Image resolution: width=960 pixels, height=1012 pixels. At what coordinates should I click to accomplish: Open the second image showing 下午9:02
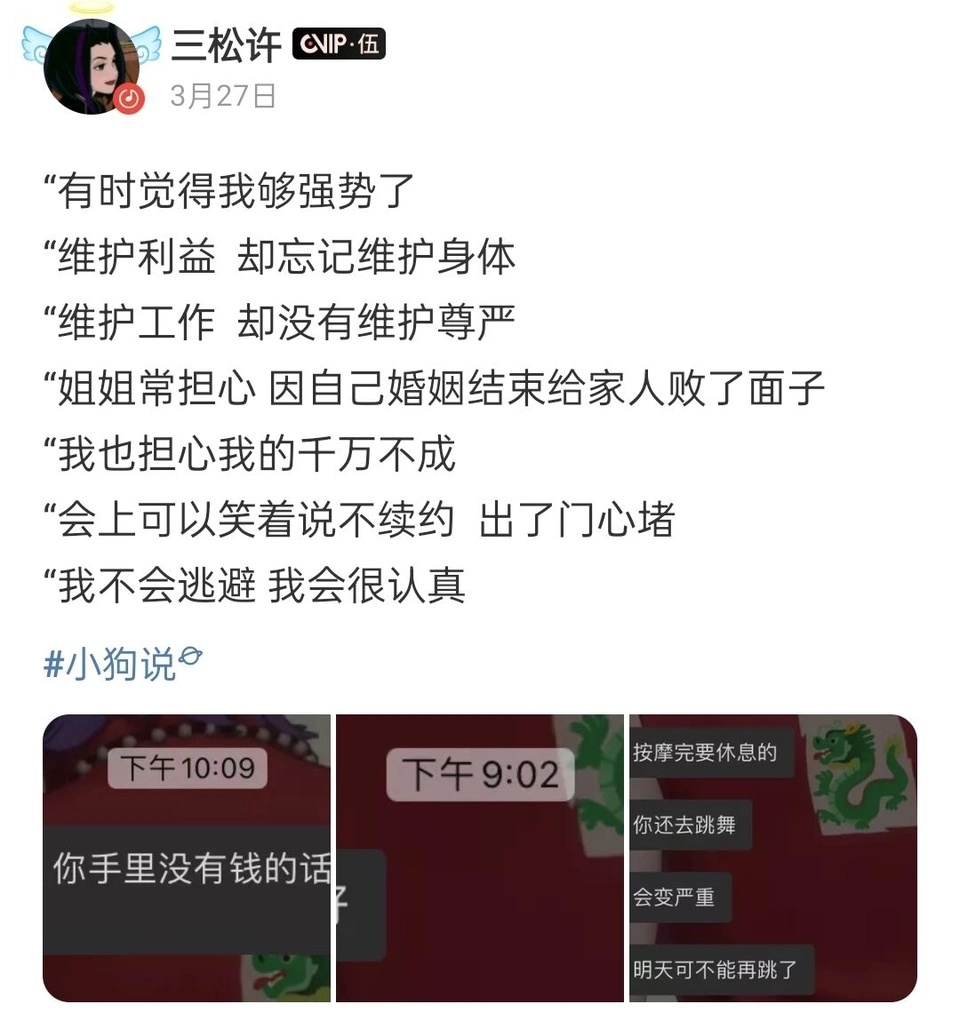(480, 858)
